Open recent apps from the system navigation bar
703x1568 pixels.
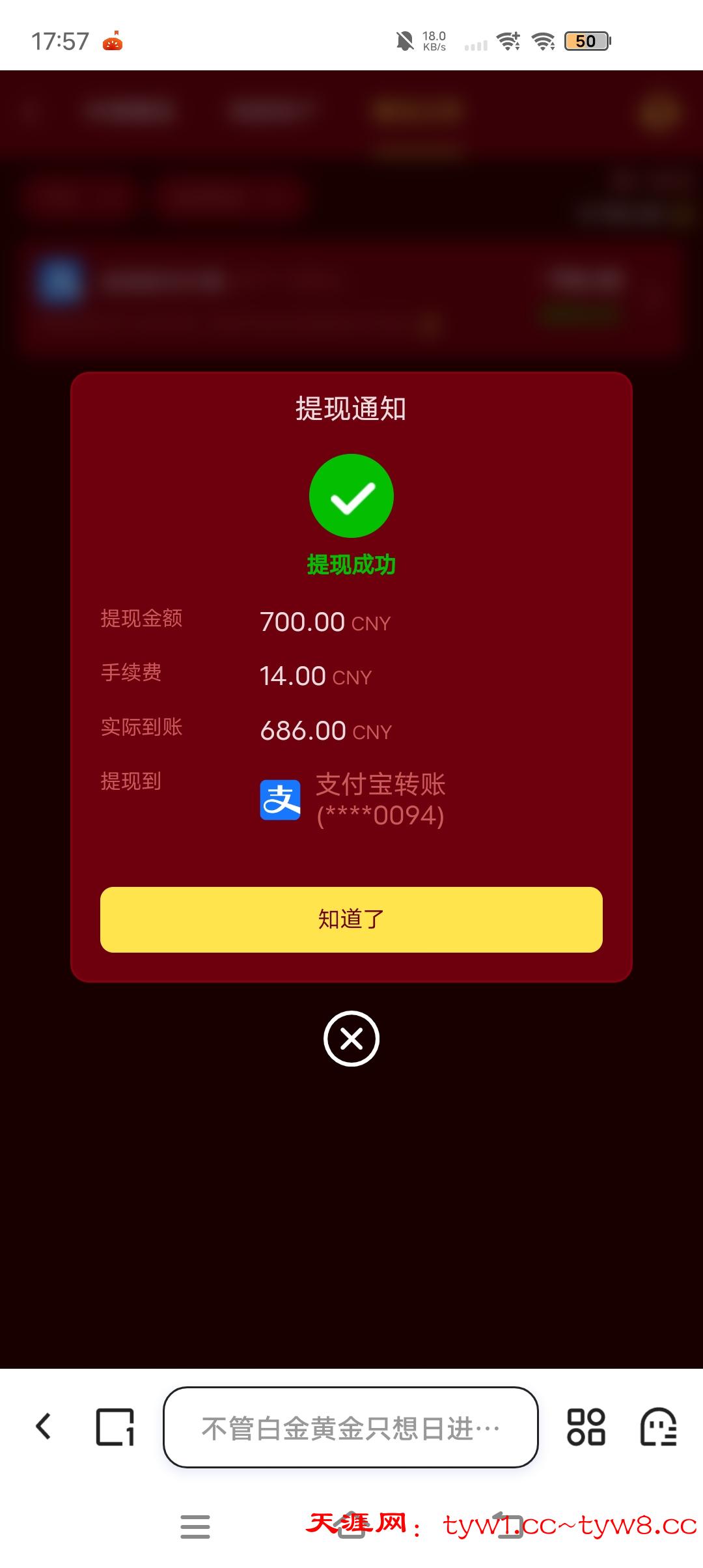click(195, 1526)
